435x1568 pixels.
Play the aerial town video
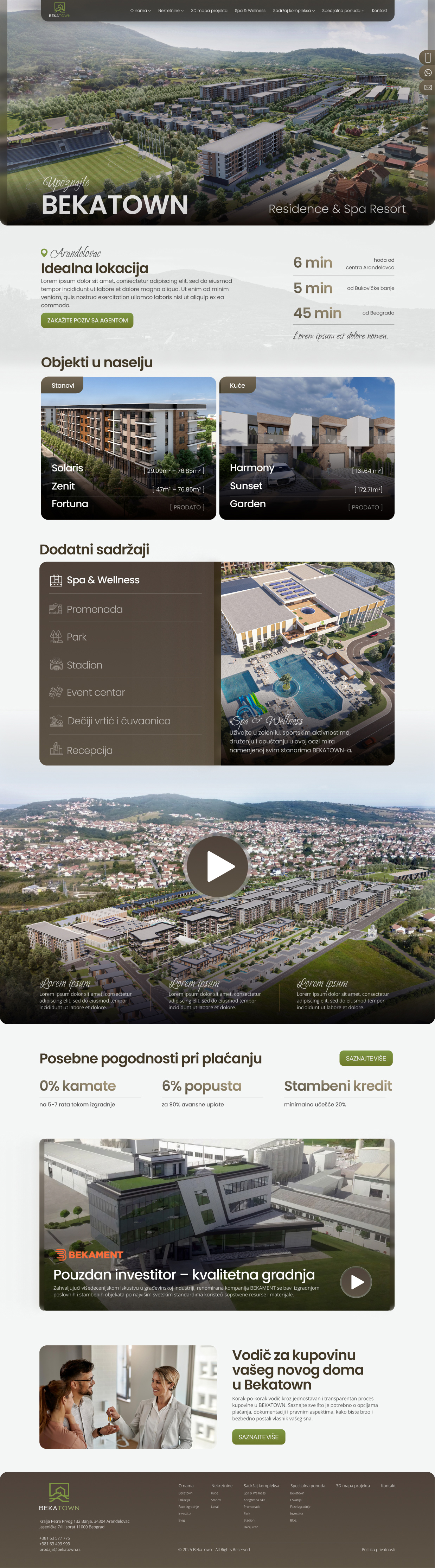coord(218,866)
